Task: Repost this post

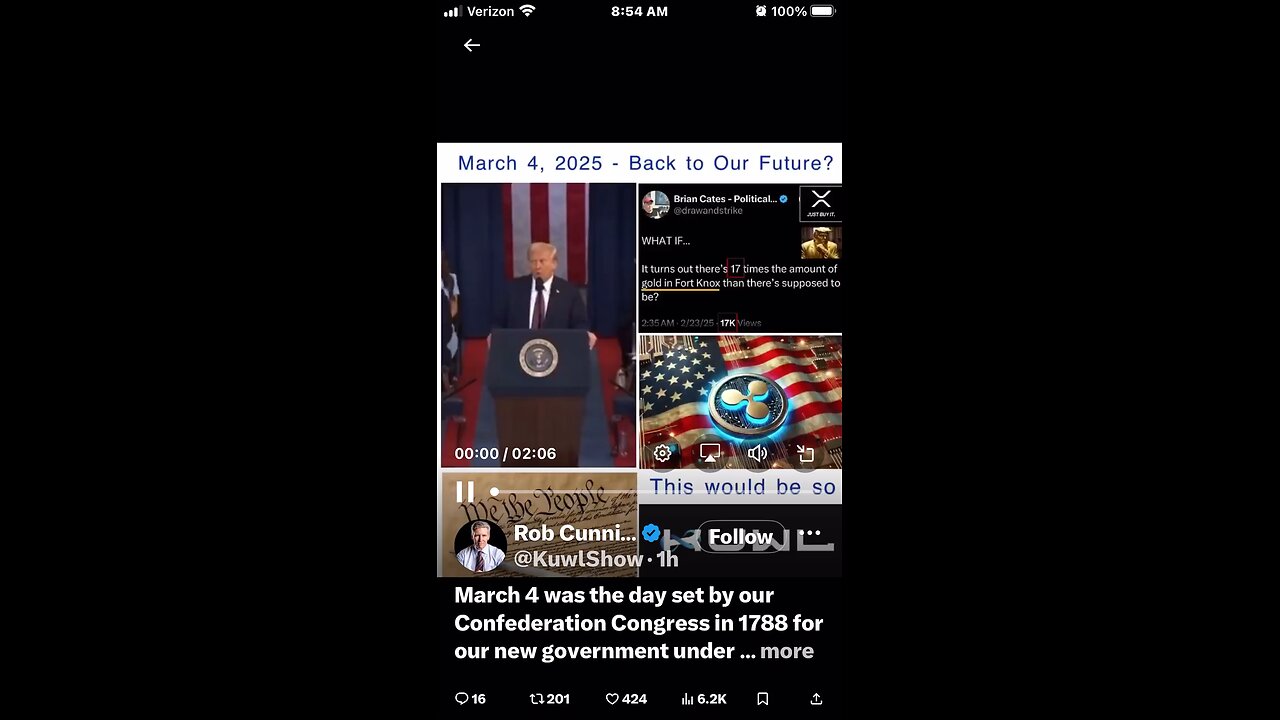Action: tap(549, 699)
